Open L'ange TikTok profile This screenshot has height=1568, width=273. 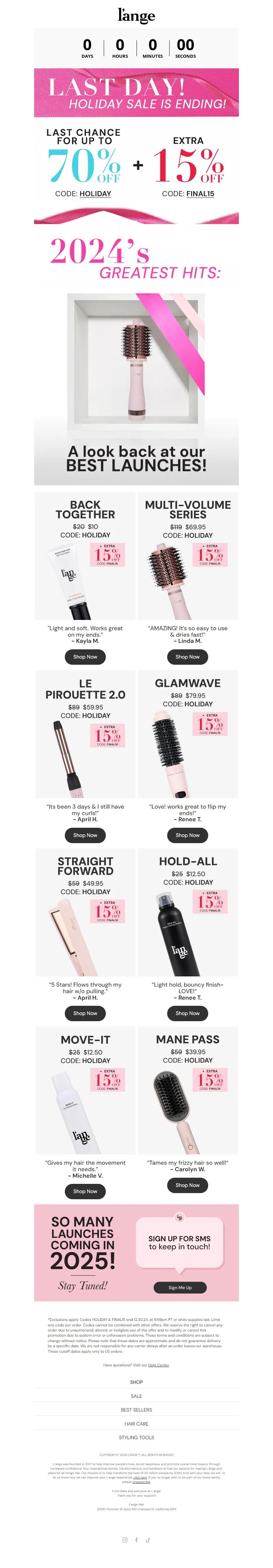[x=148, y=1540]
